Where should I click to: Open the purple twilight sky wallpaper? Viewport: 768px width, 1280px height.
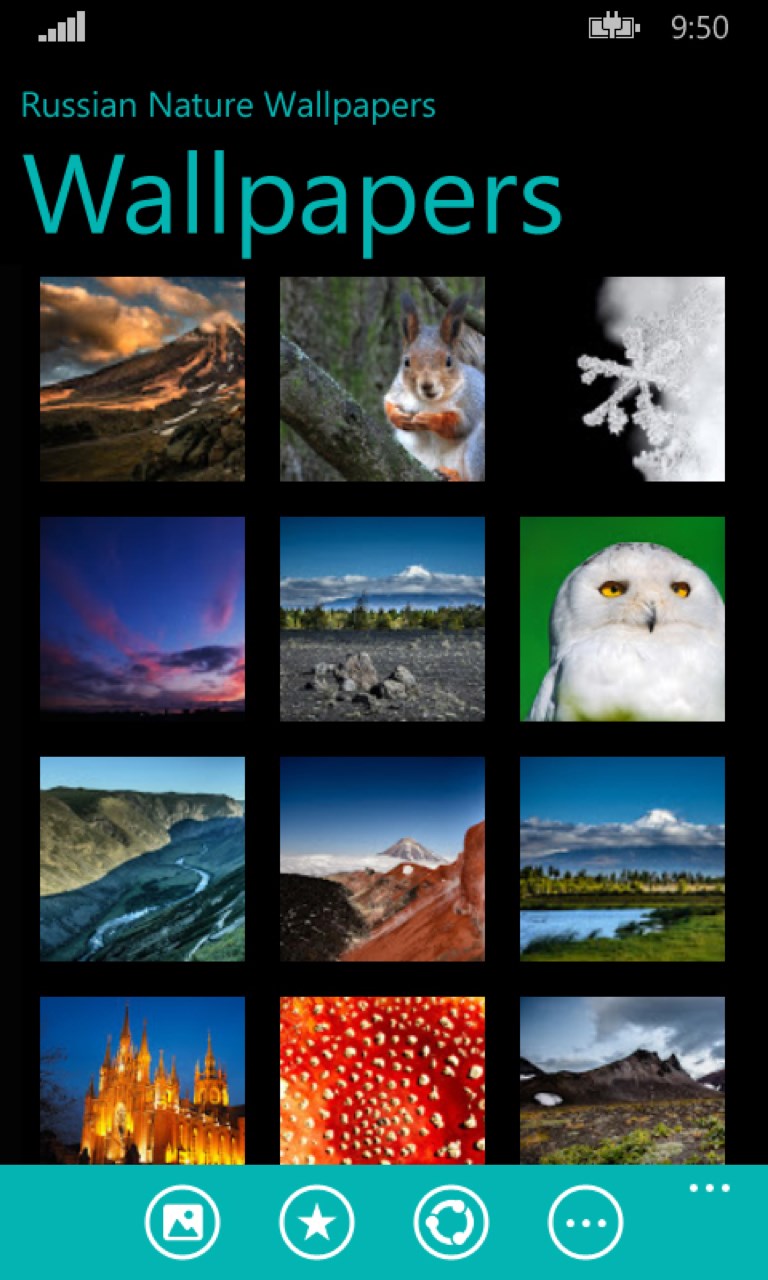tap(142, 619)
